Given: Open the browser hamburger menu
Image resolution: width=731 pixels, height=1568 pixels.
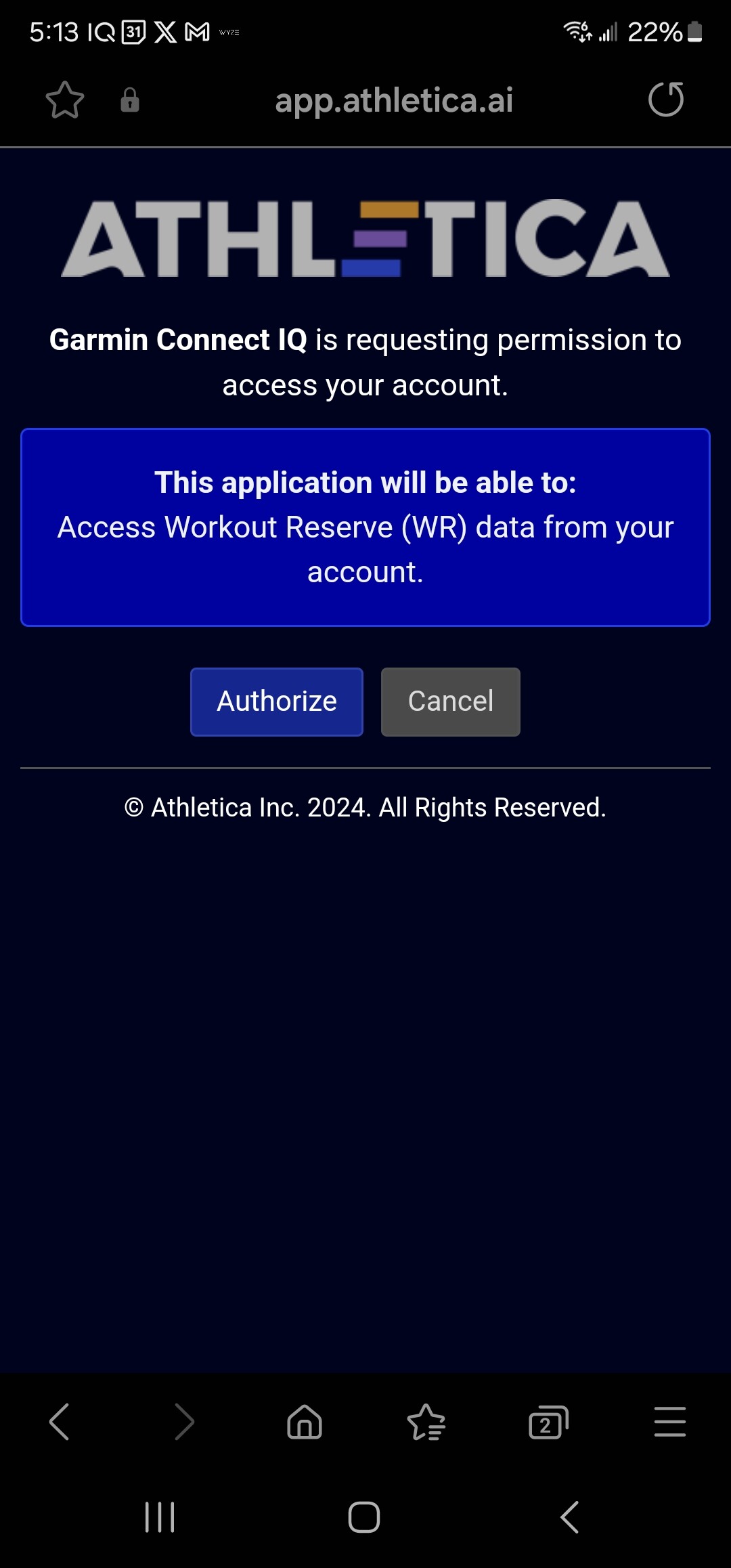Looking at the screenshot, I should [669, 1421].
